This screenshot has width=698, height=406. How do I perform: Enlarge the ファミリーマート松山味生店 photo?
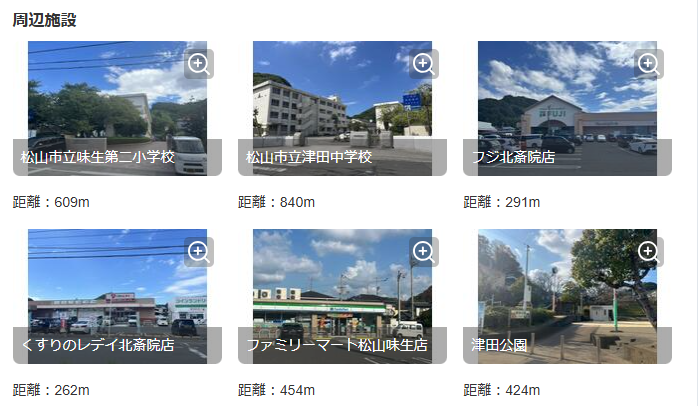(x=424, y=252)
